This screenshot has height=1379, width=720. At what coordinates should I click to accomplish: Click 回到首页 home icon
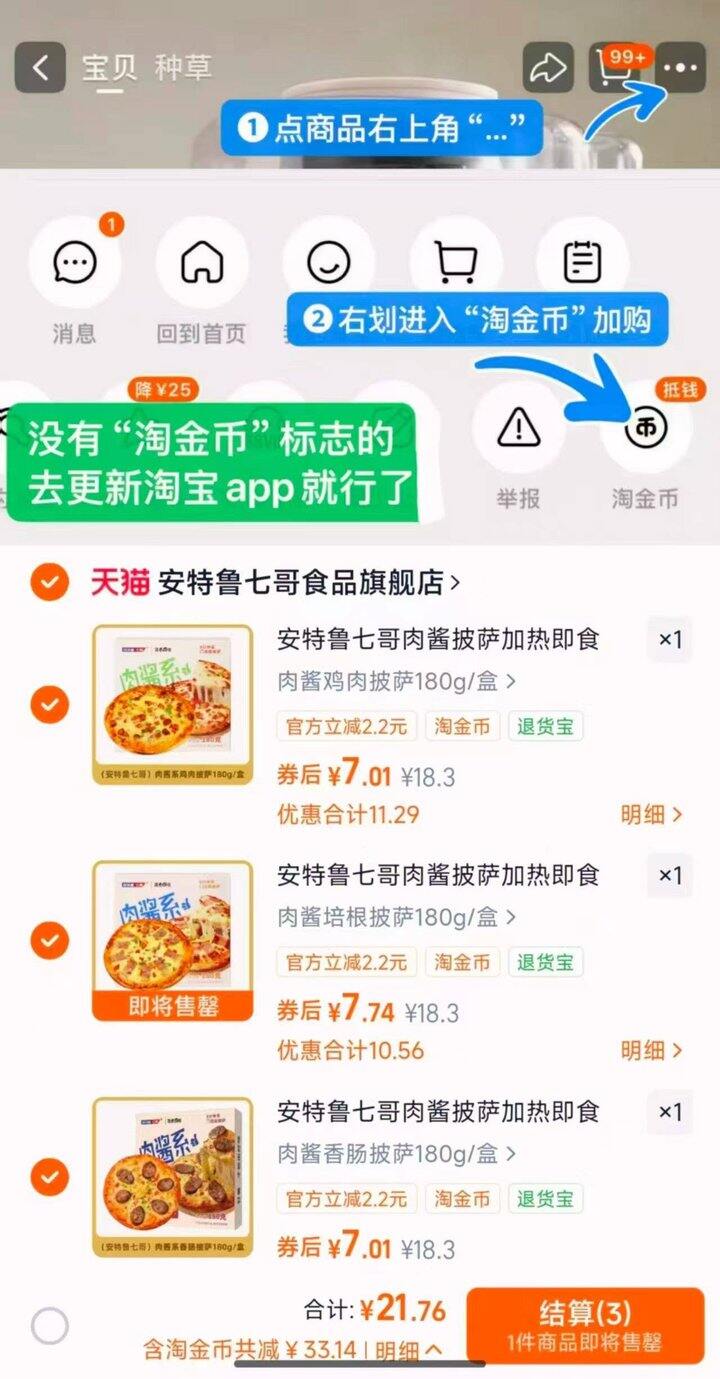click(x=202, y=260)
